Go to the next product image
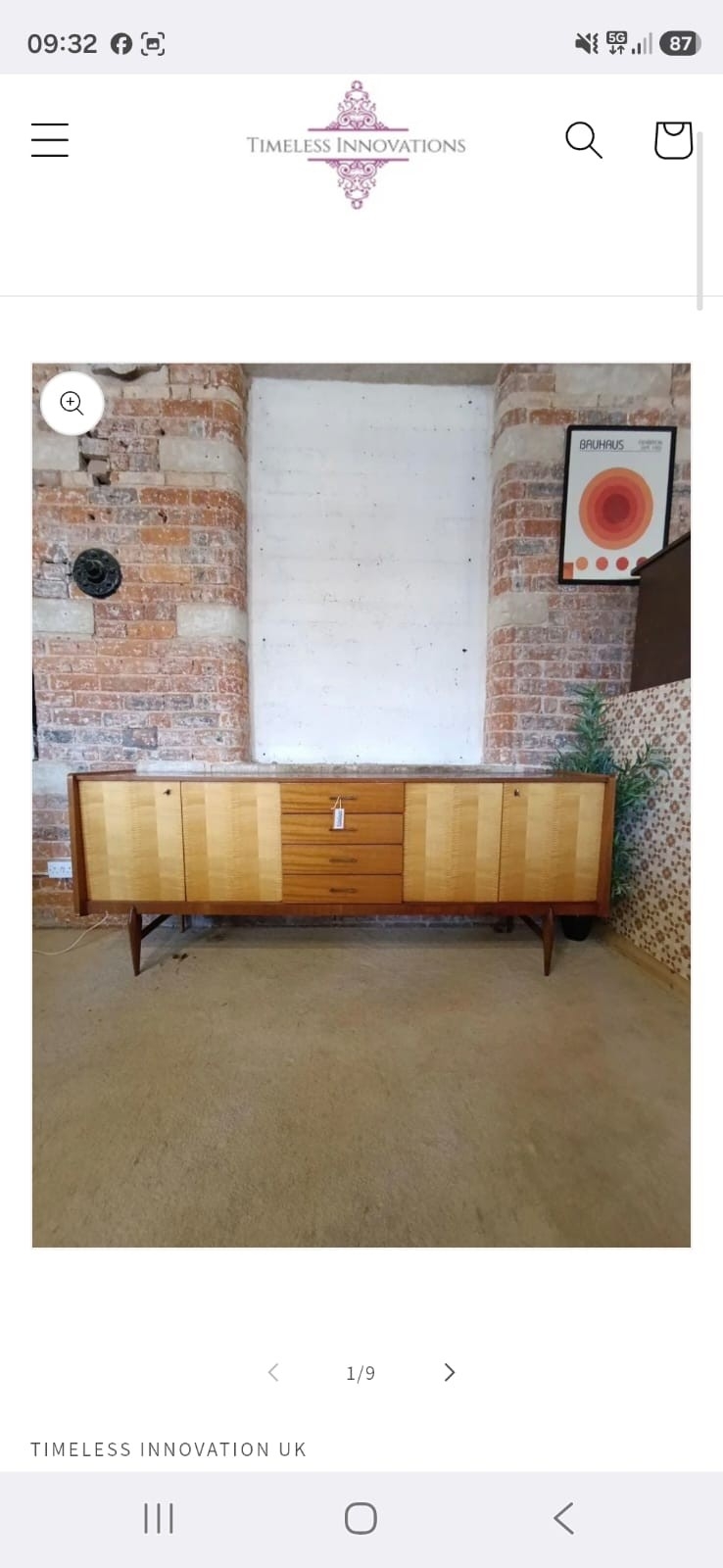 pos(450,1372)
